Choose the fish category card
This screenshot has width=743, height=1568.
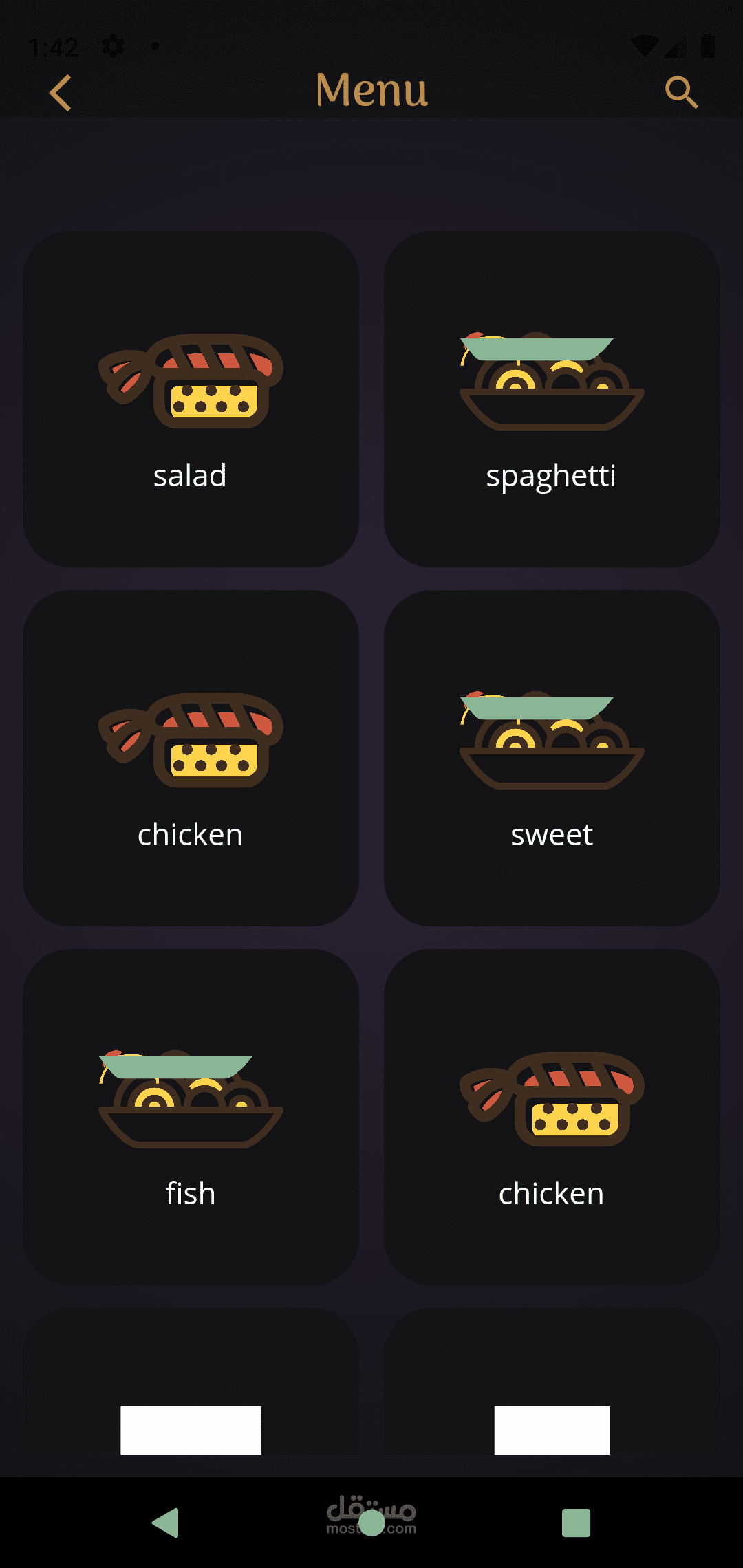pos(191,1118)
